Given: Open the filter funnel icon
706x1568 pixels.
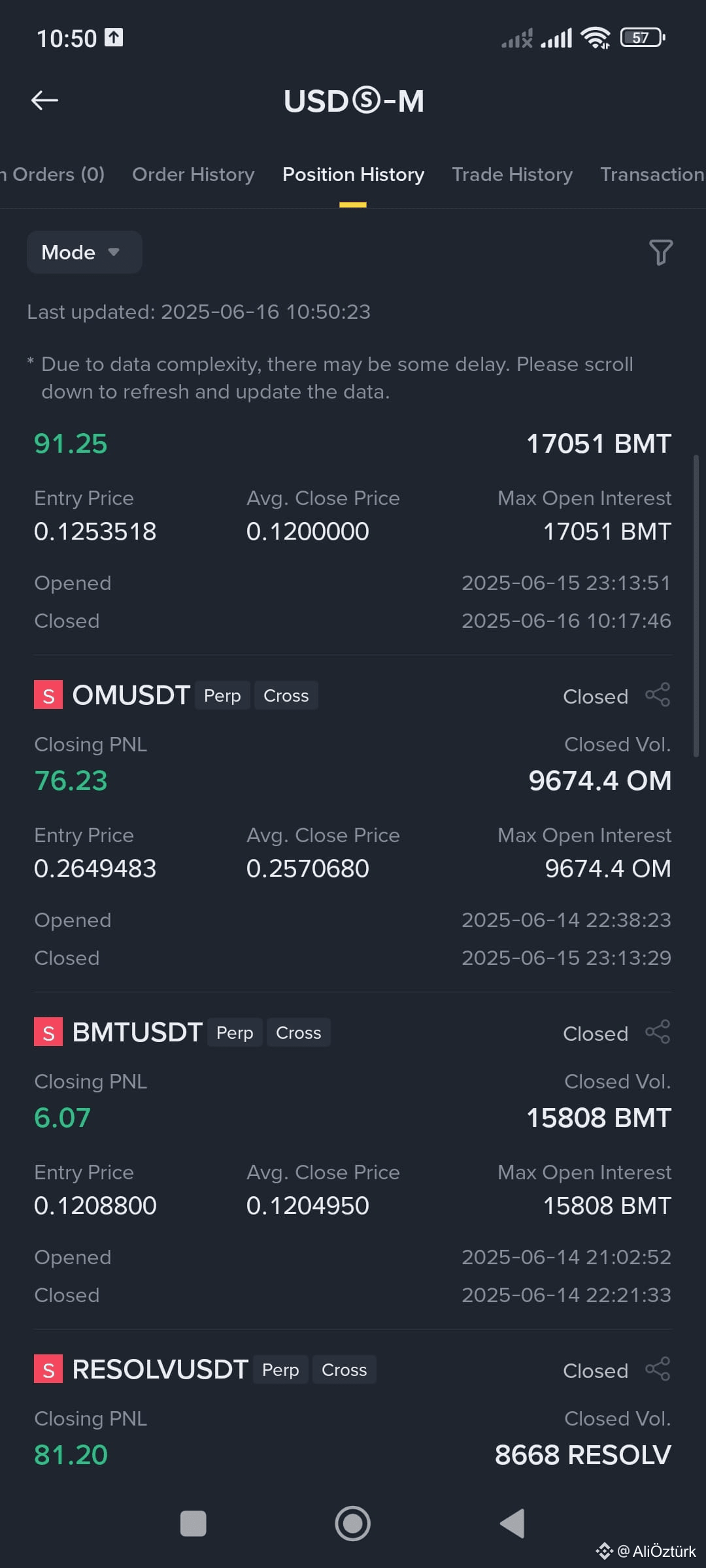Looking at the screenshot, I should tap(660, 252).
